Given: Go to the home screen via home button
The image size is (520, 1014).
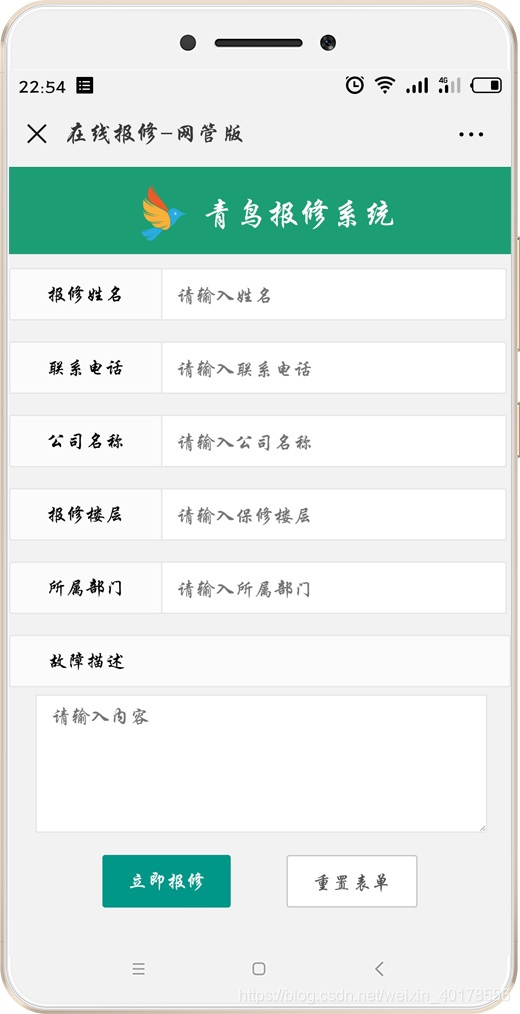Looking at the screenshot, I should (x=259, y=968).
